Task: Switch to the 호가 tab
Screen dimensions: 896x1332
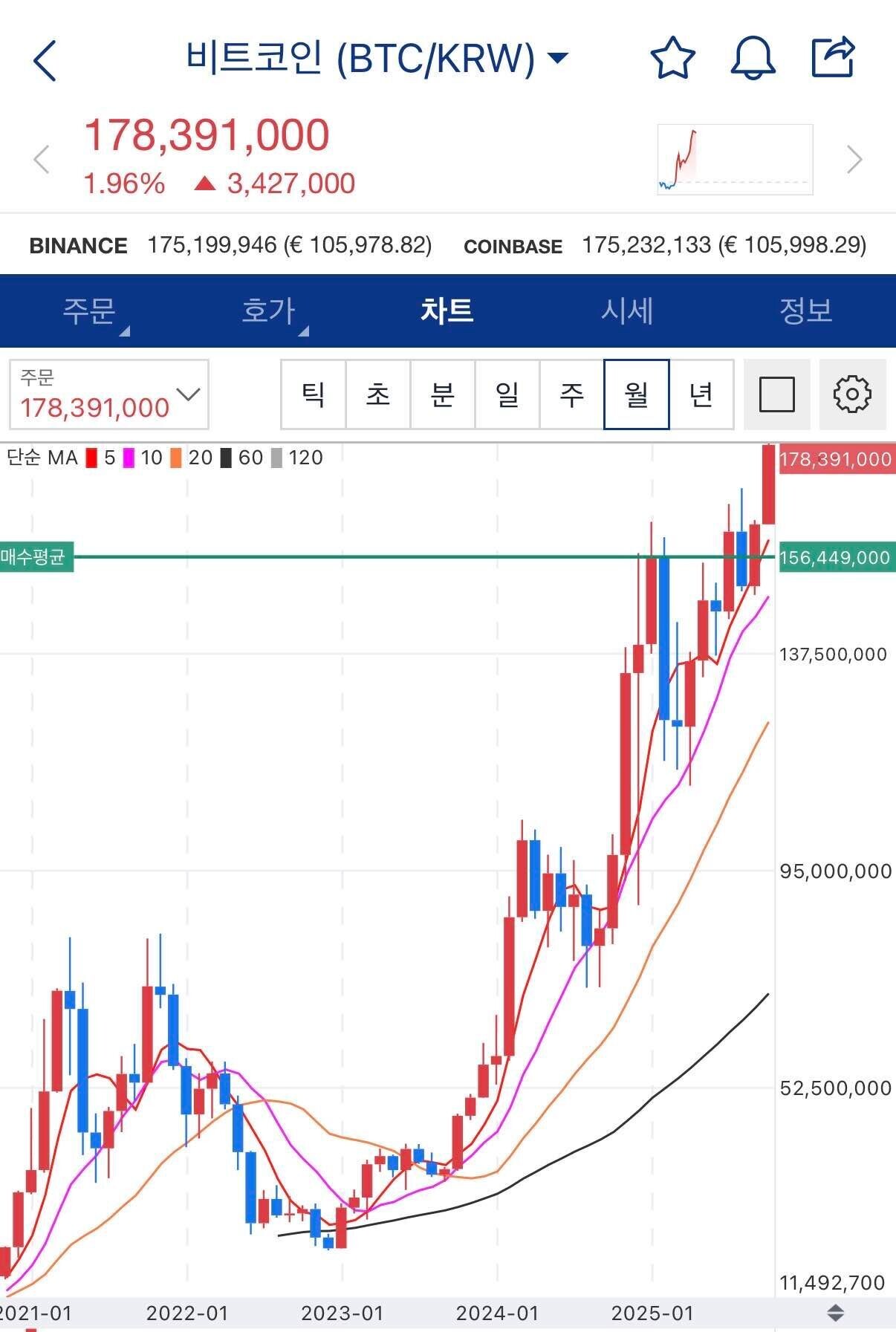Action: coord(269,311)
